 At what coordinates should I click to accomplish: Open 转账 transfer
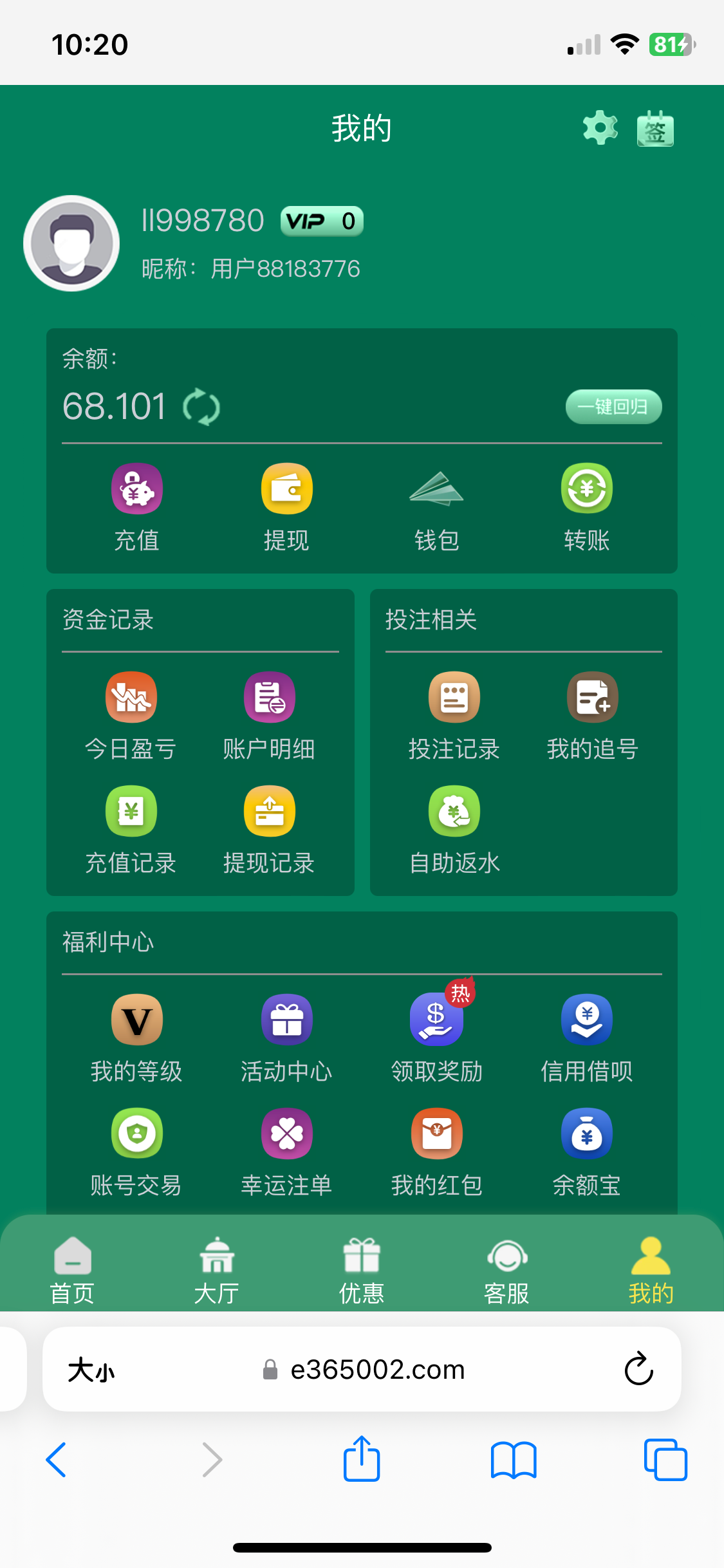coord(586,507)
